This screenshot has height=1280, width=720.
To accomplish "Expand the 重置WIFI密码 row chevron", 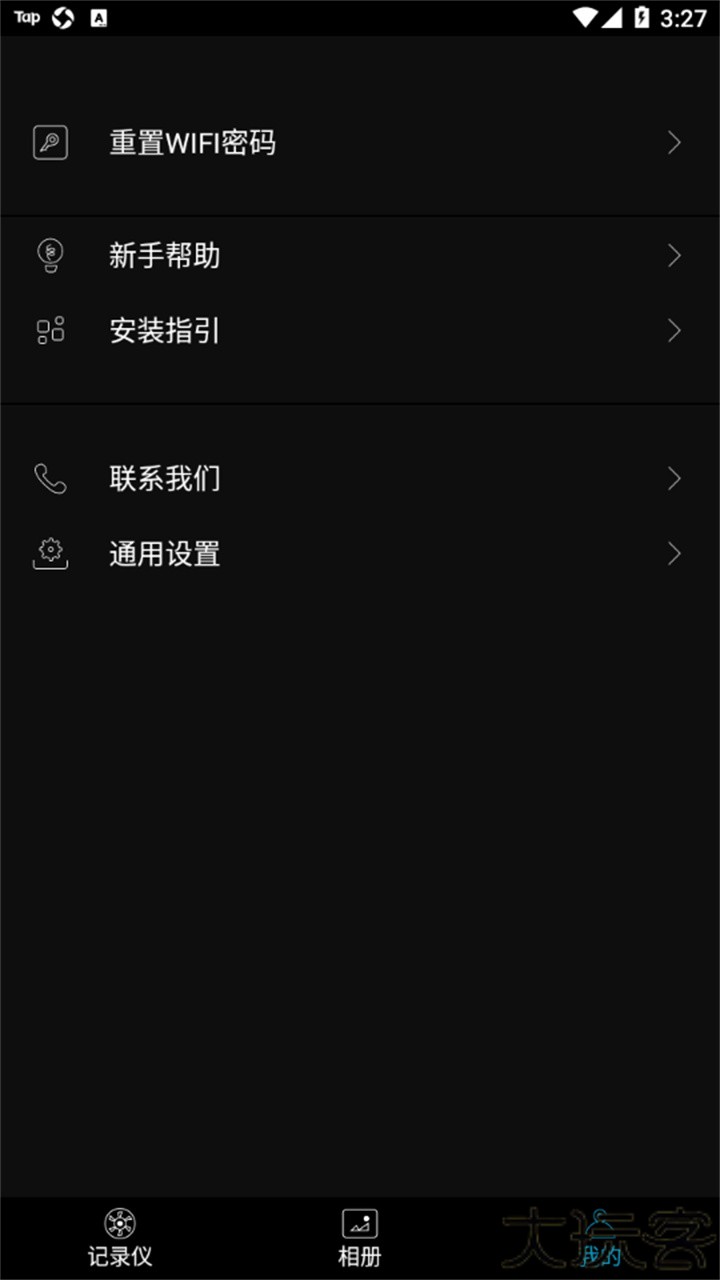I will [674, 143].
